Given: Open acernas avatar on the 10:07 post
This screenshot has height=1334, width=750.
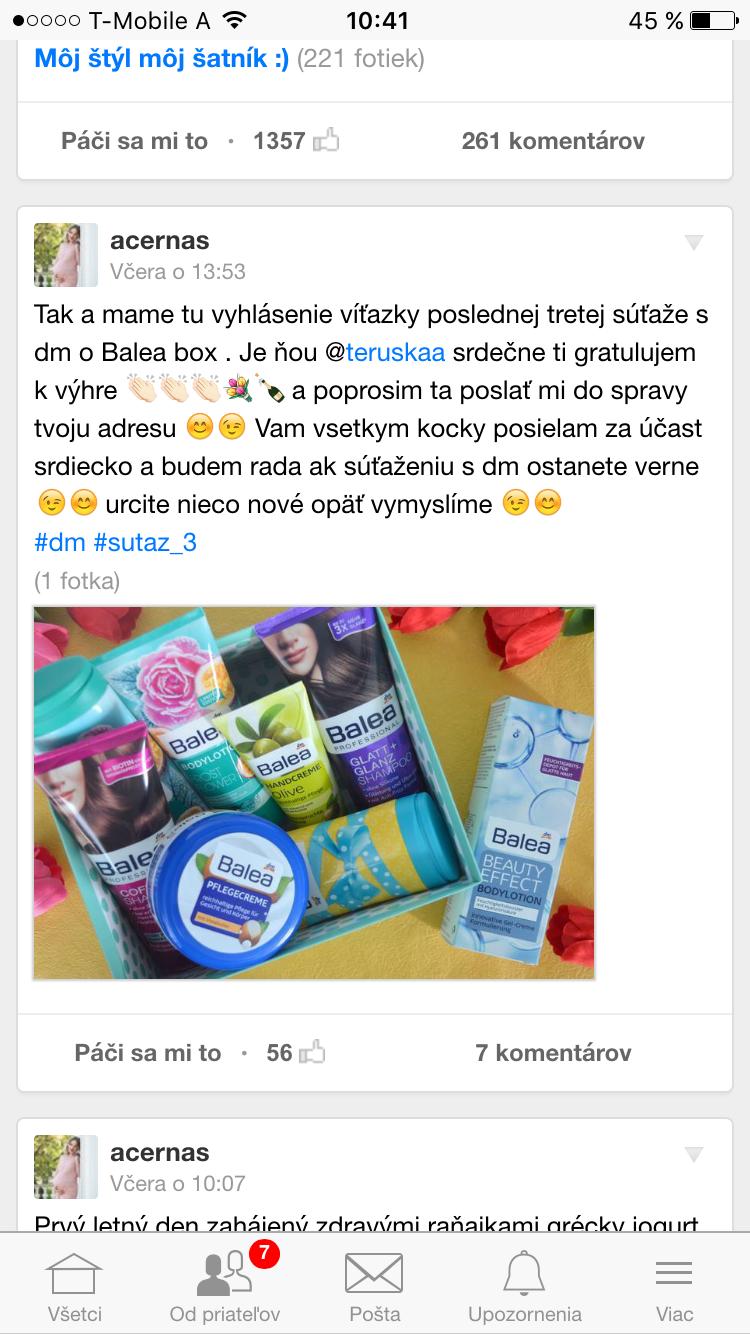Looking at the screenshot, I should click(66, 1167).
